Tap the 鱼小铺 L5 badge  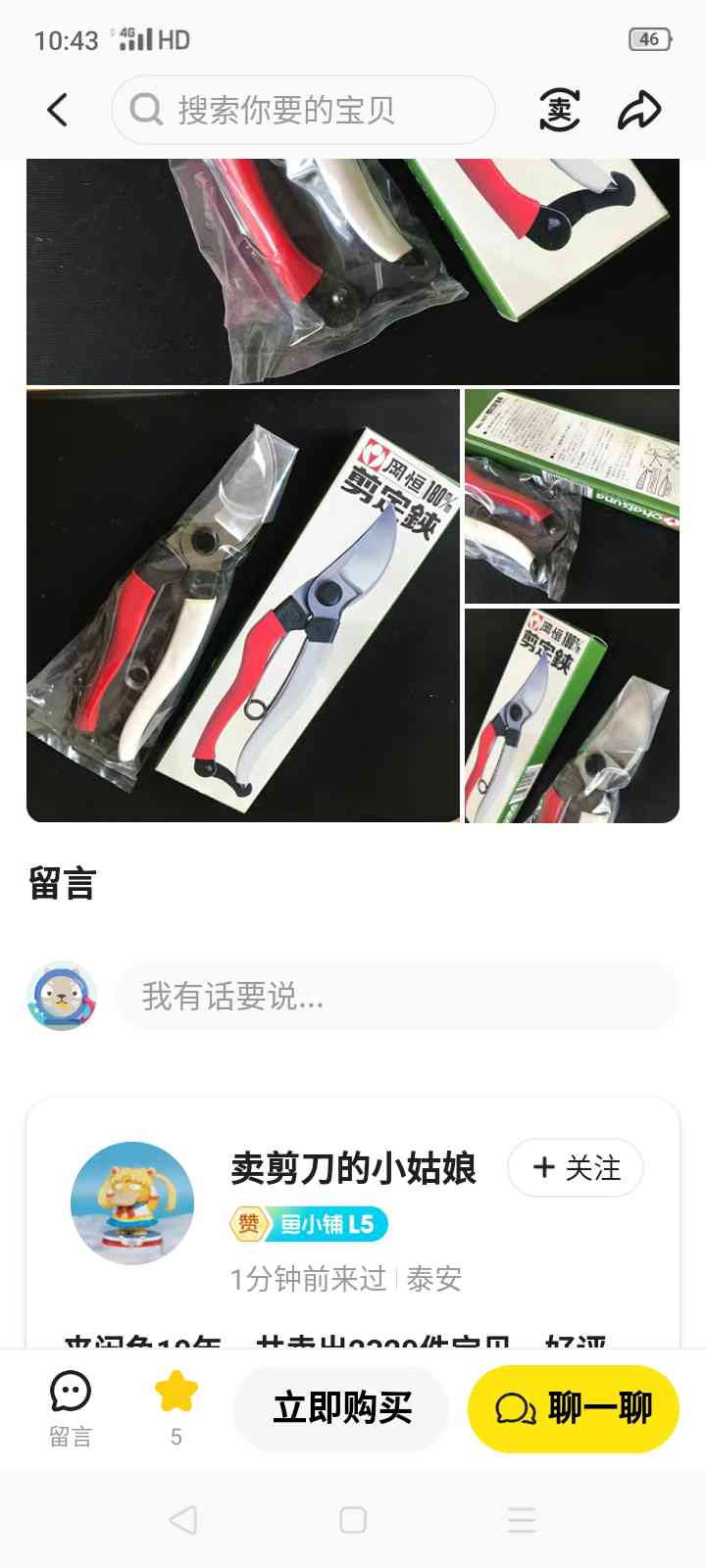(x=309, y=1224)
